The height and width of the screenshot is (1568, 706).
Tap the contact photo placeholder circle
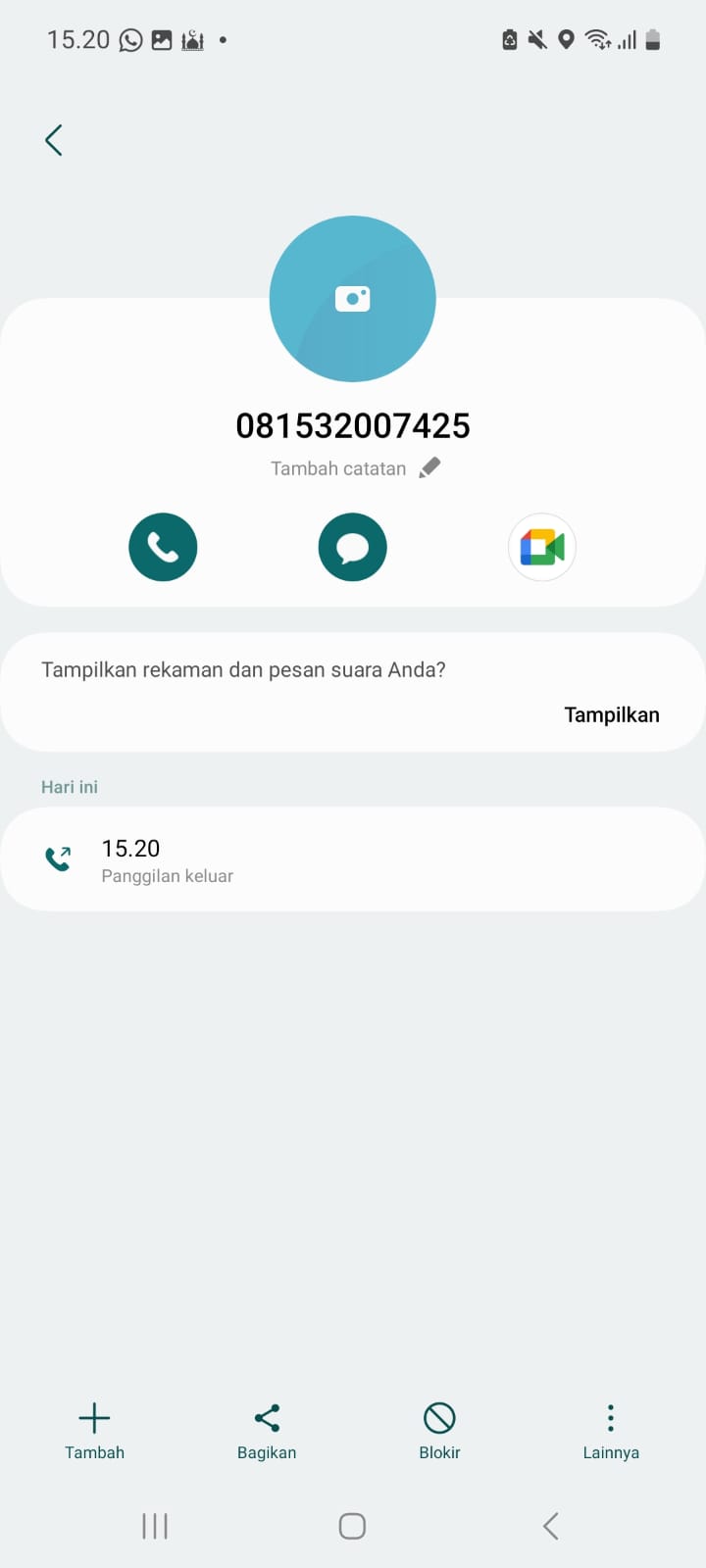click(352, 299)
